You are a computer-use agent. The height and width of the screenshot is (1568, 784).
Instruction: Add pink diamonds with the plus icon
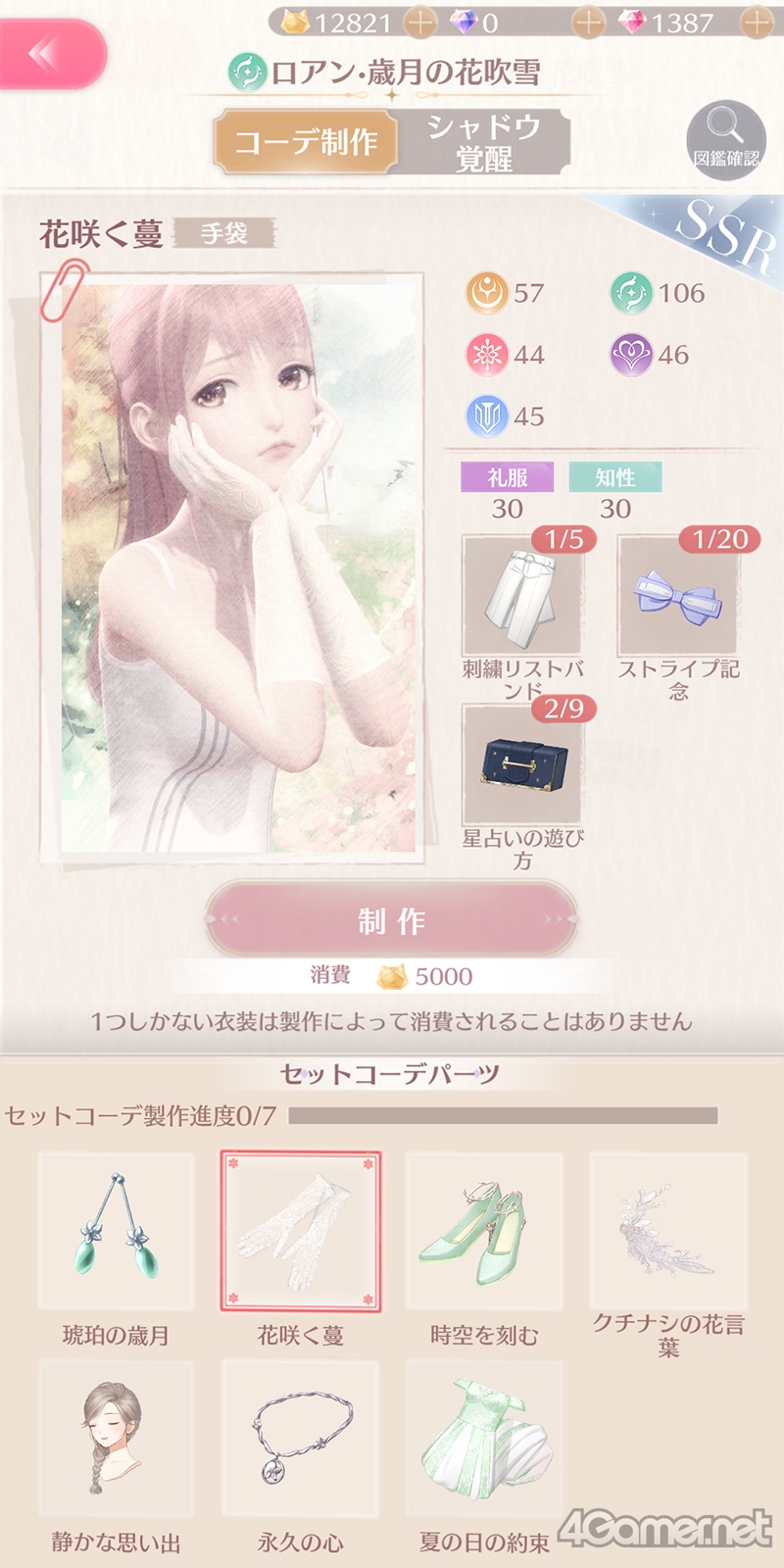click(x=757, y=22)
